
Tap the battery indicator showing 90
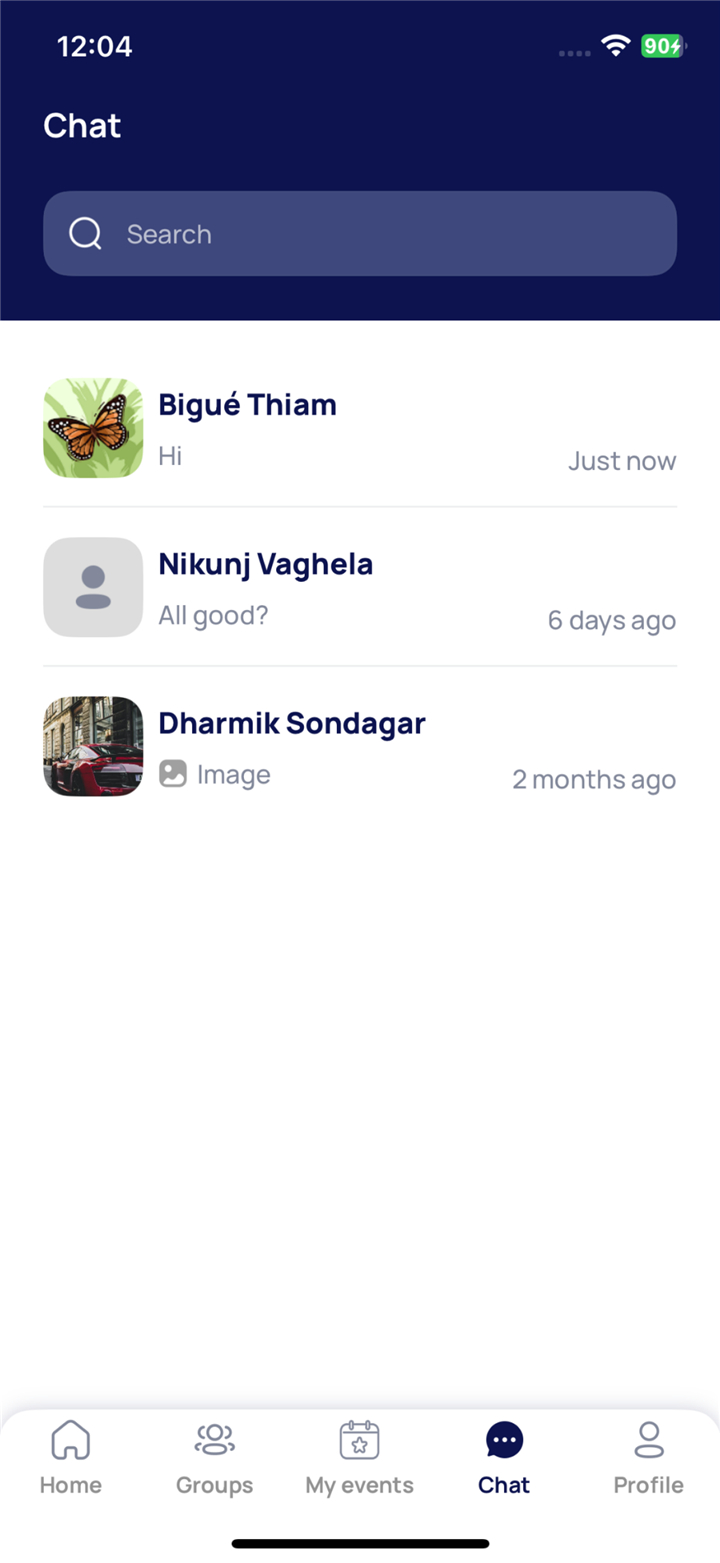pyautogui.click(x=660, y=46)
